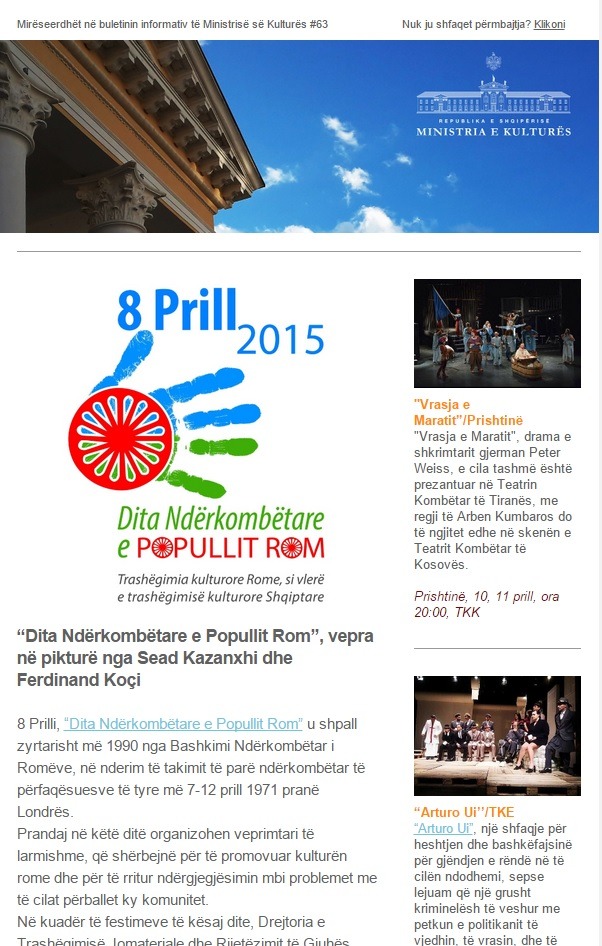Tap the Klikoni link at the top
602x946 pixels.
click(x=549, y=23)
